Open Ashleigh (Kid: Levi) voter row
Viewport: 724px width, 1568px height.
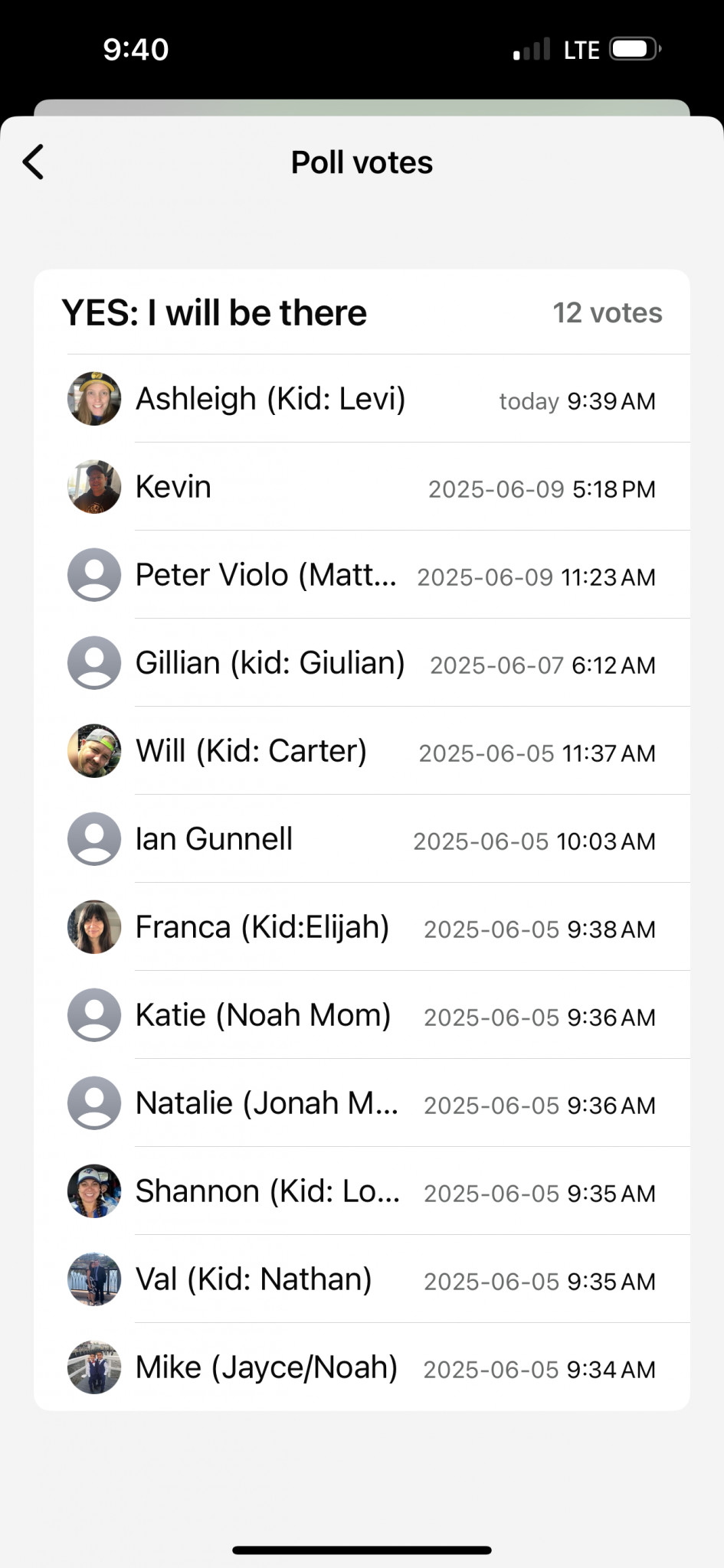(x=362, y=399)
